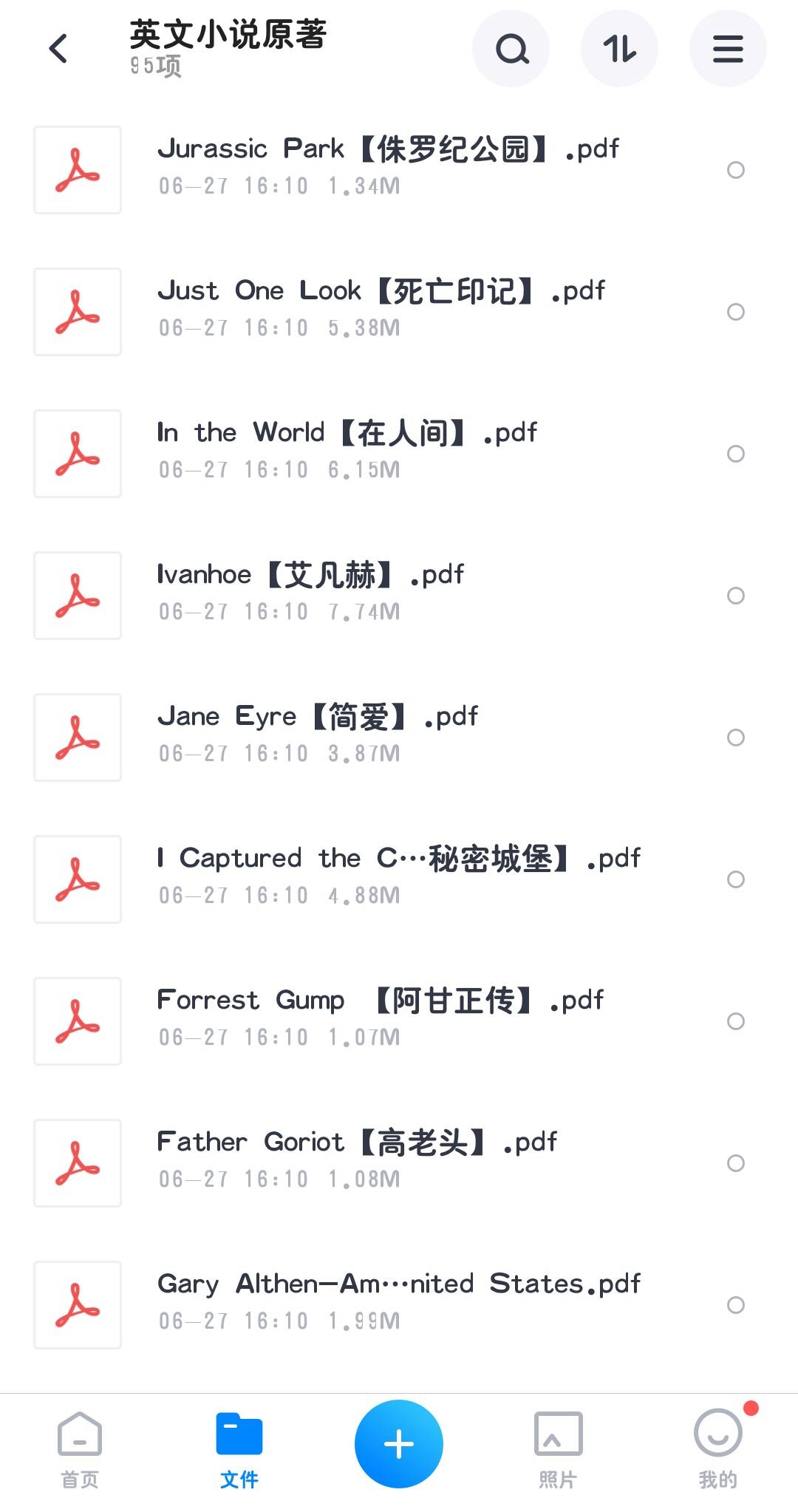The image size is (798, 1512).
Task: Tap the blue plus button to add
Action: click(x=399, y=1443)
